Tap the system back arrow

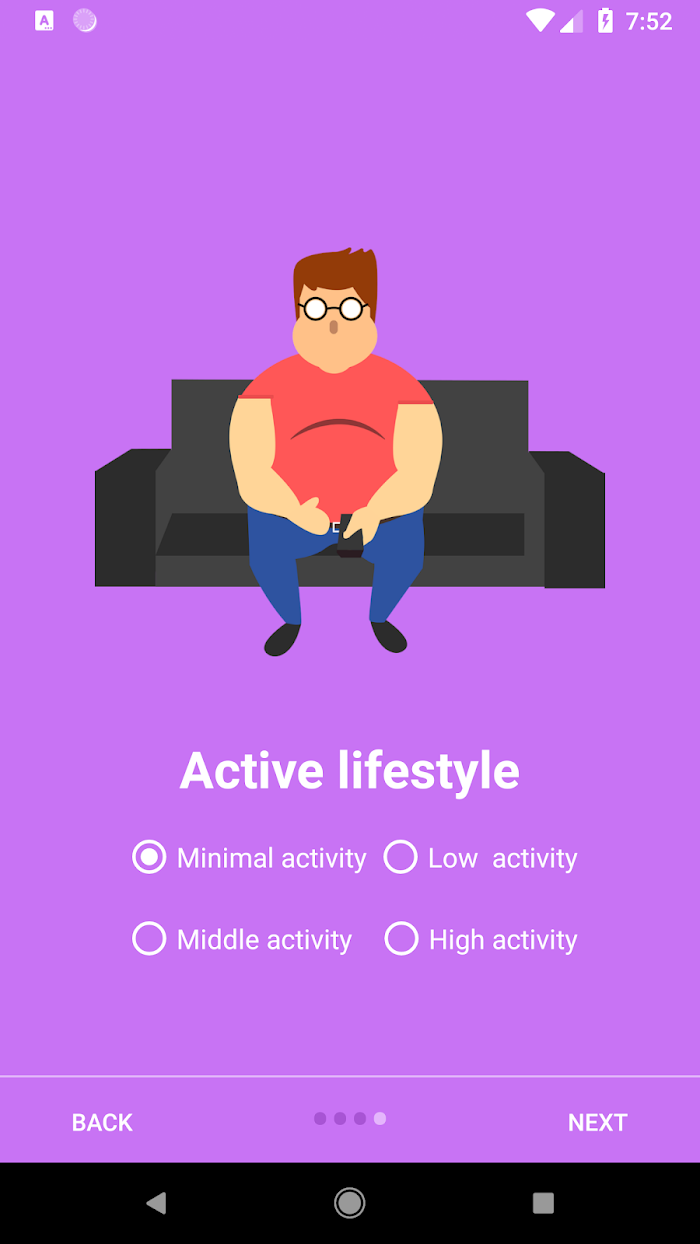(x=156, y=1202)
